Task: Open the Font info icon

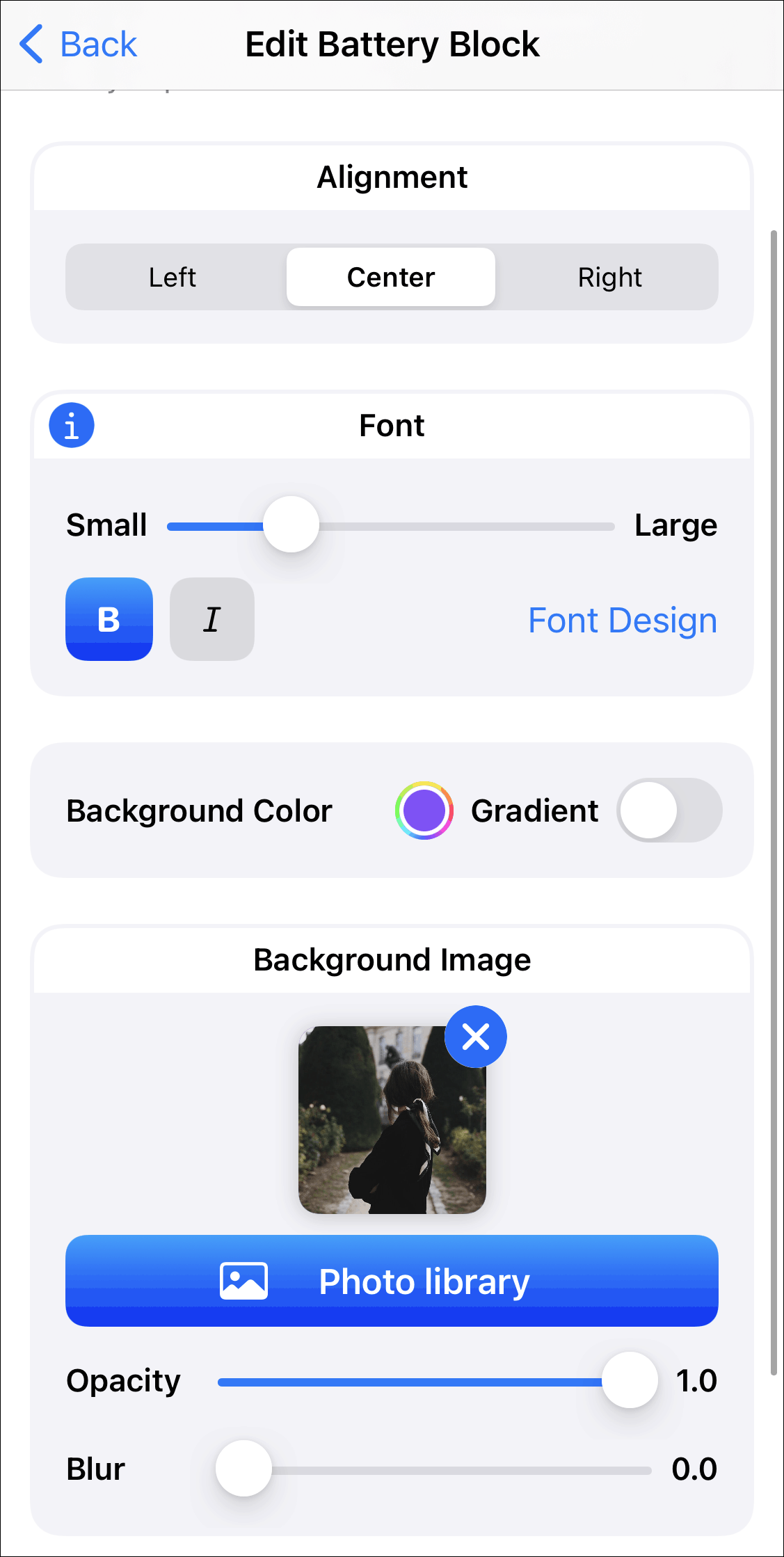Action: tap(72, 425)
